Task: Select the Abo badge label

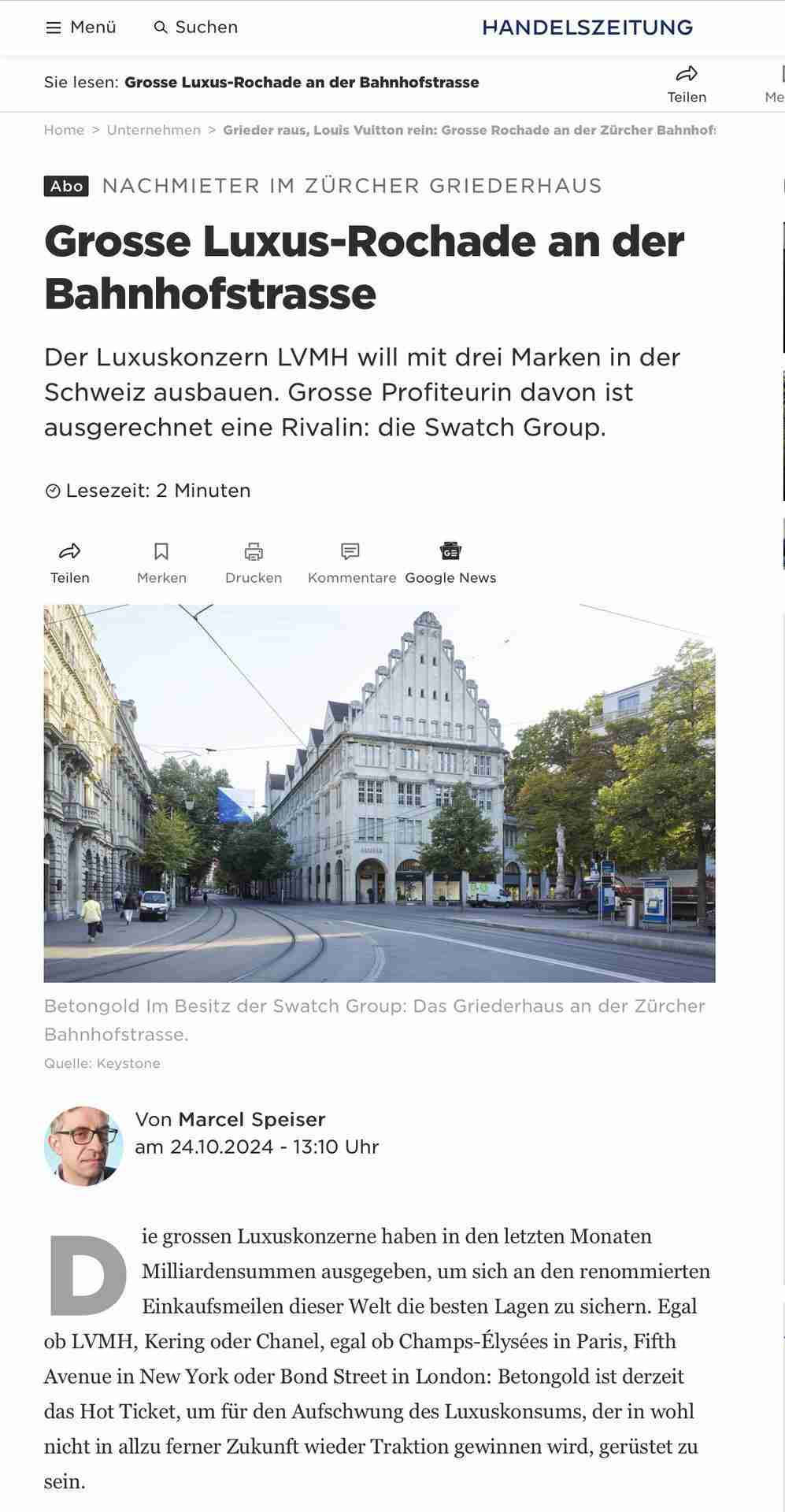Action: (66, 187)
